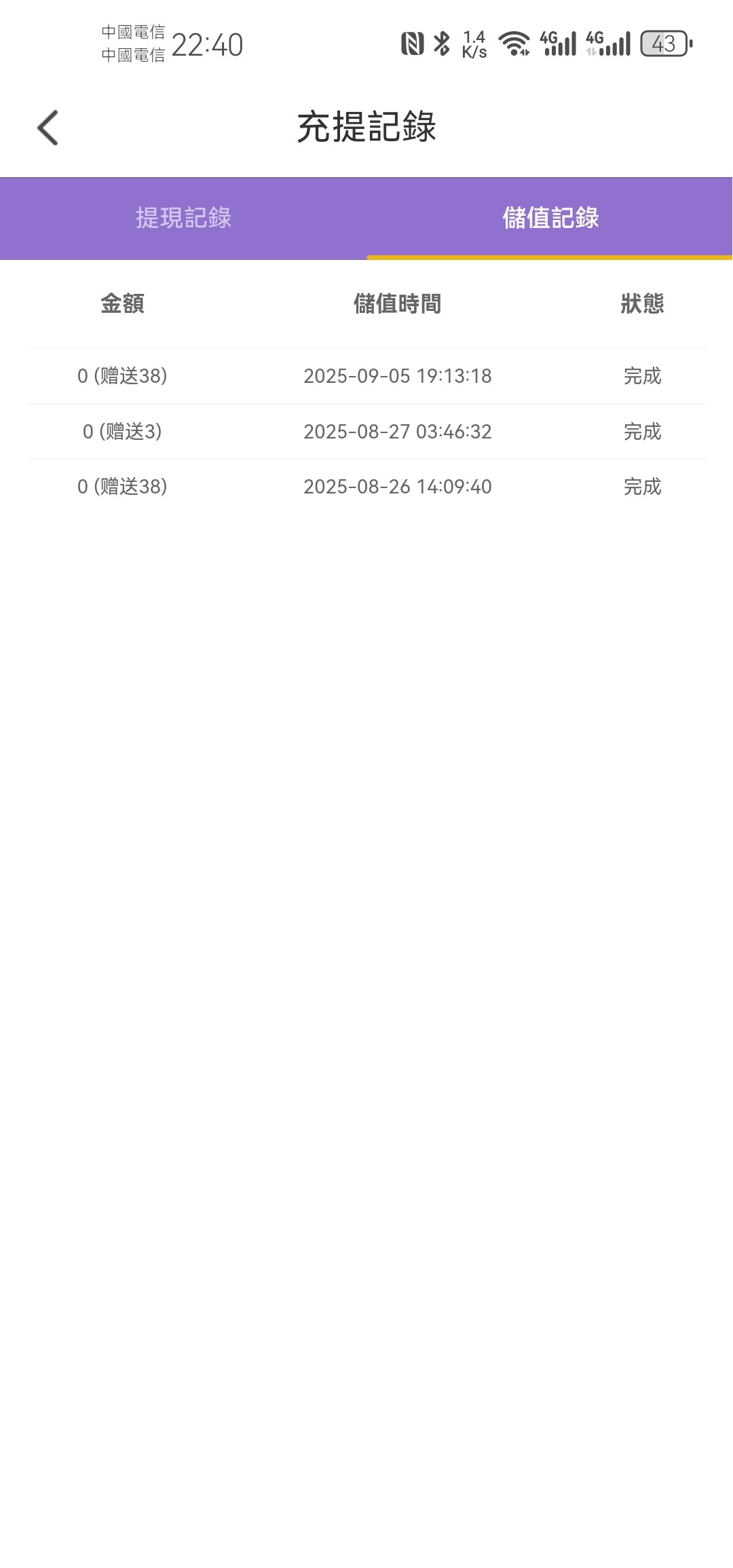Tap the 完成 status of the first record
Viewport: 733px width, 1568px height.
tap(642, 376)
